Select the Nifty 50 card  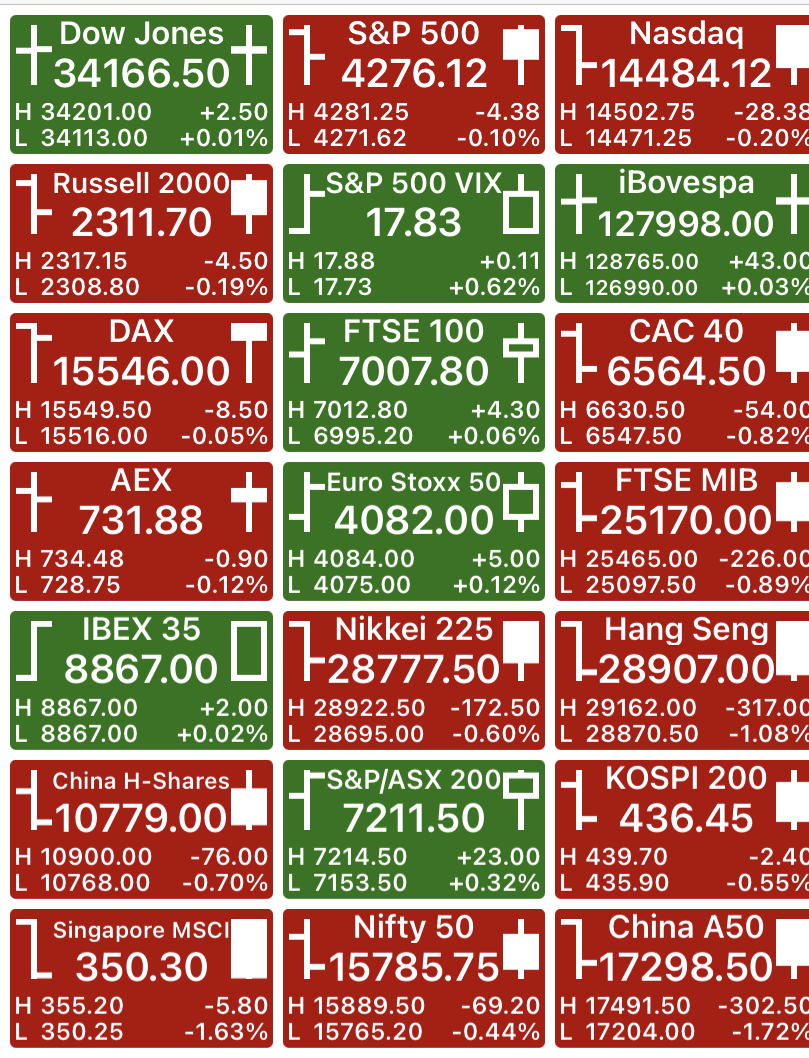click(x=414, y=979)
